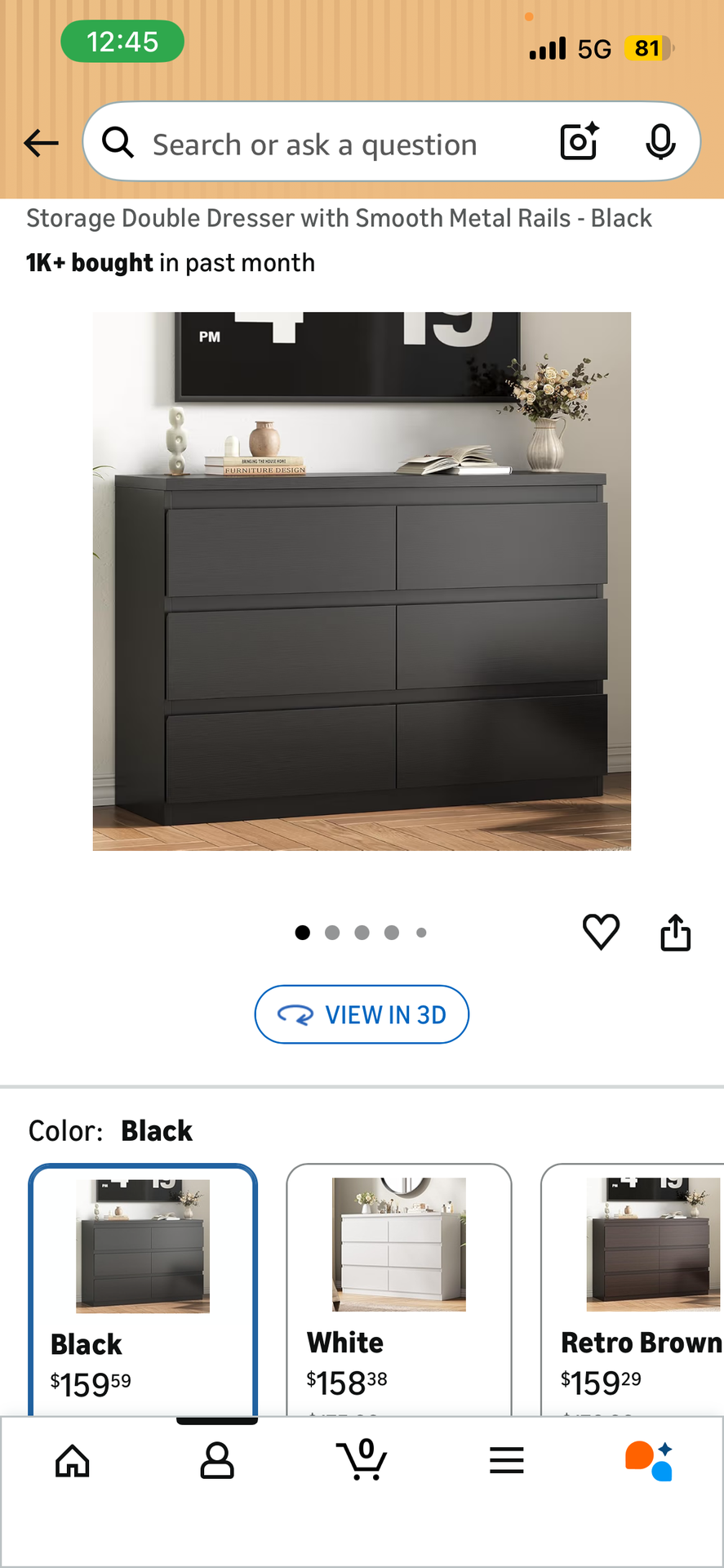Share this product
The width and height of the screenshot is (724, 1568).
pyautogui.click(x=675, y=932)
